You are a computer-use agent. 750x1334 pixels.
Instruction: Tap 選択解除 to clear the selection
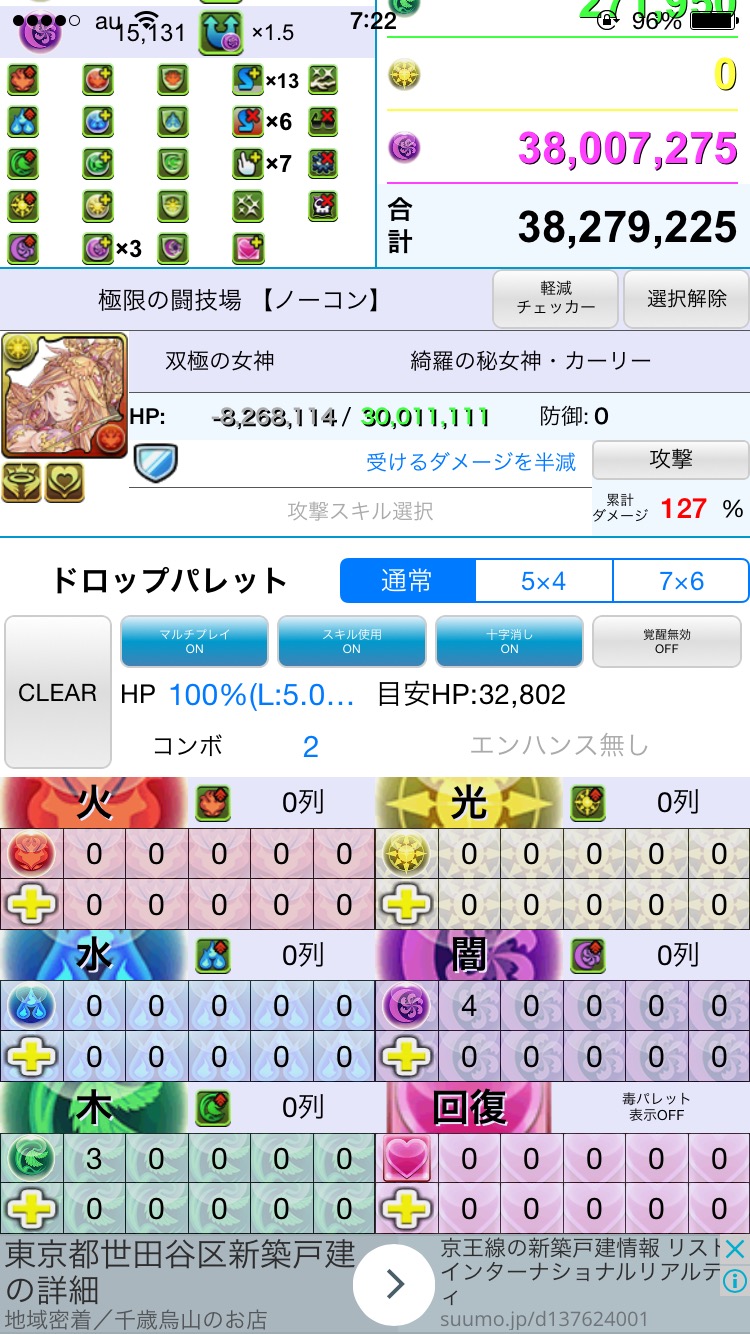click(686, 299)
